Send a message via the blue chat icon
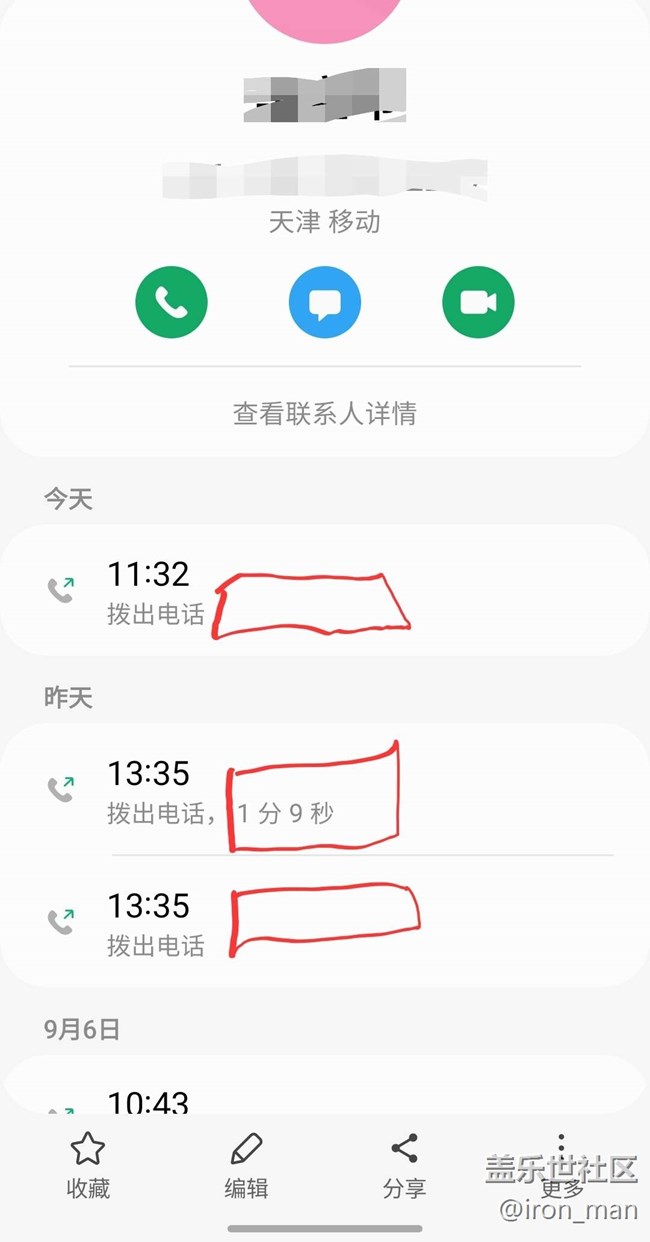 pos(325,302)
